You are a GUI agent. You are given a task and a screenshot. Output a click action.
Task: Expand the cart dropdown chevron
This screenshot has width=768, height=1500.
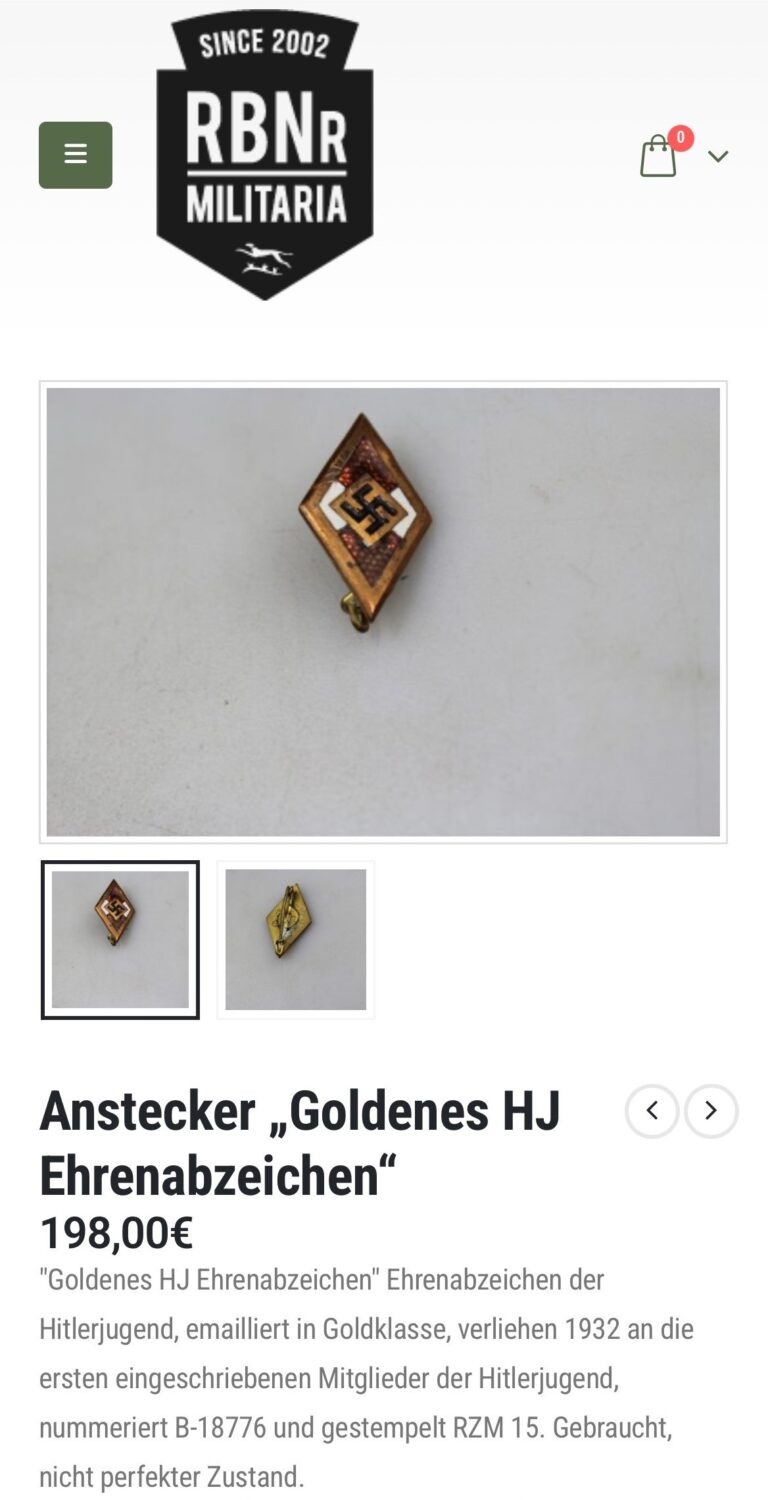click(718, 156)
